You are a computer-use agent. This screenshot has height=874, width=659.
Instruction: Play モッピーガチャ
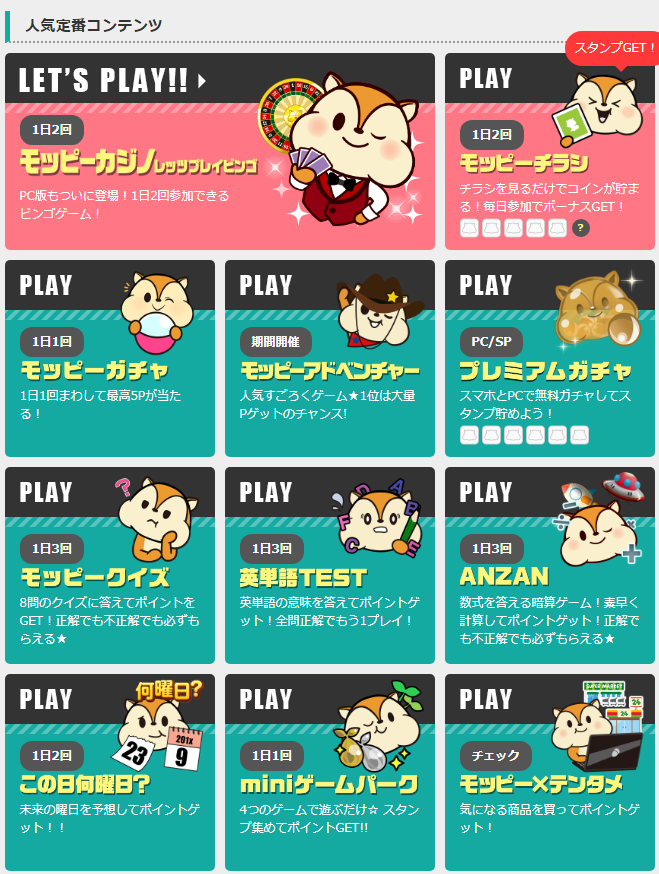click(110, 358)
